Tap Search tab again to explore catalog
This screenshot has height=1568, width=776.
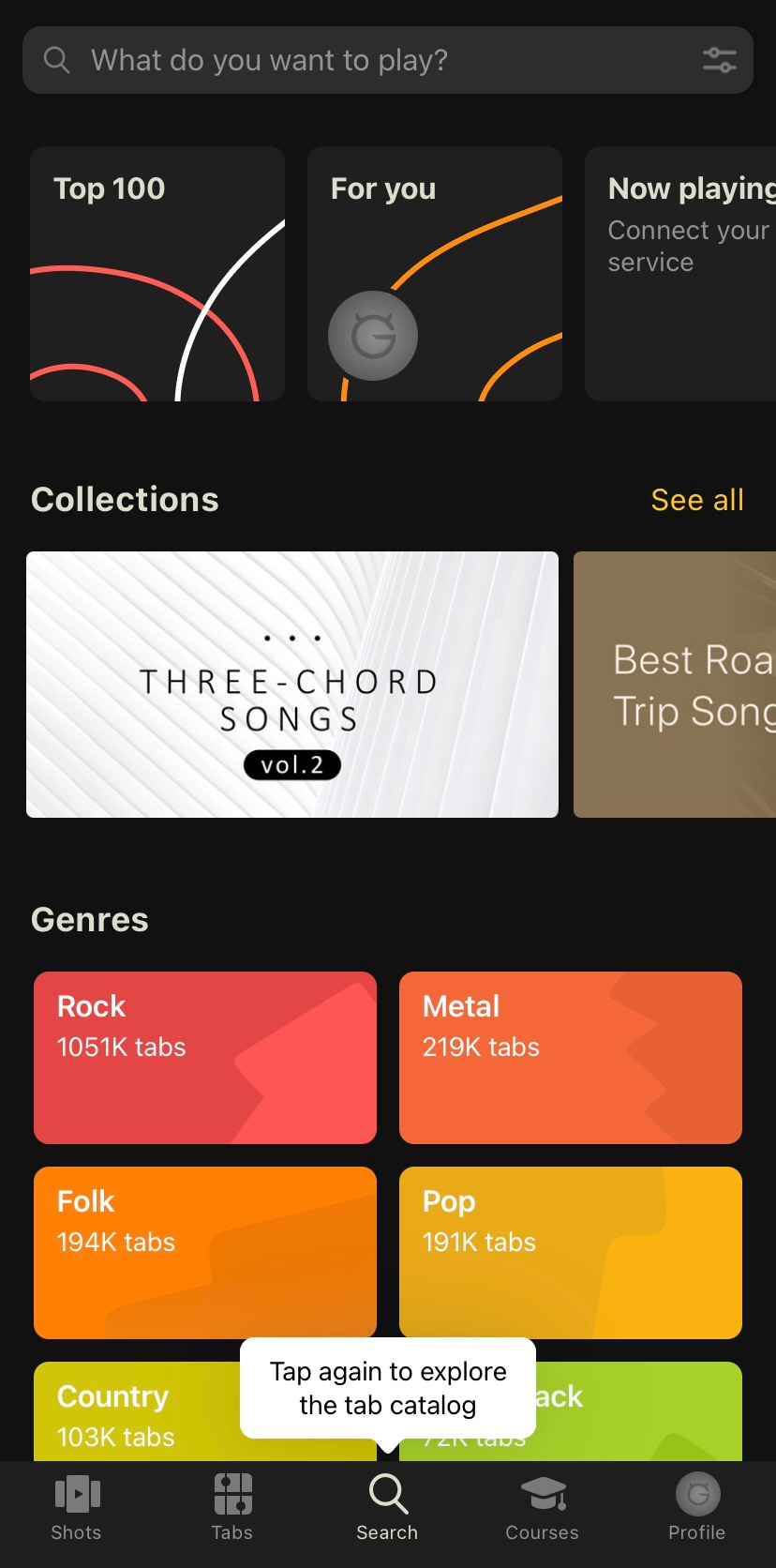[387, 1508]
